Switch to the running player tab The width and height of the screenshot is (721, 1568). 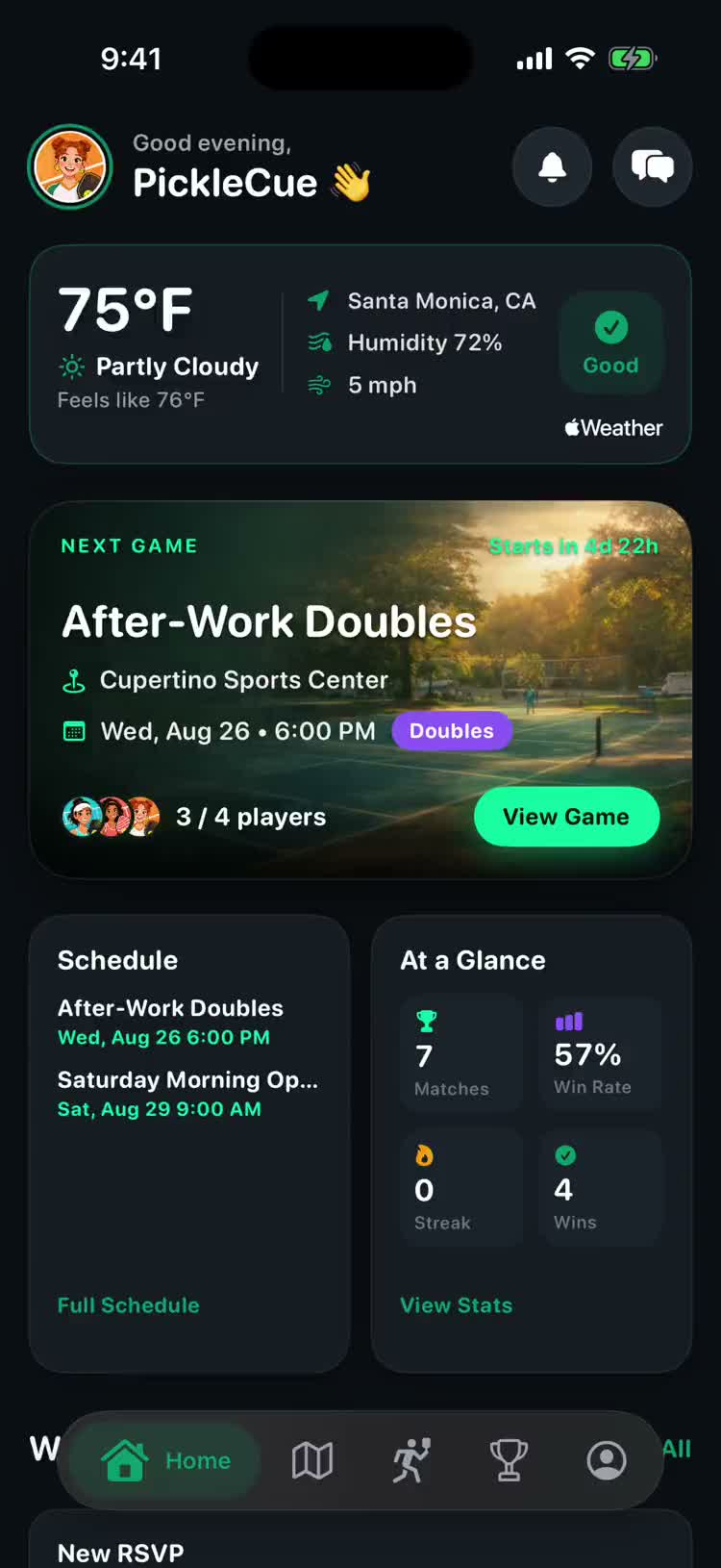click(x=410, y=1460)
